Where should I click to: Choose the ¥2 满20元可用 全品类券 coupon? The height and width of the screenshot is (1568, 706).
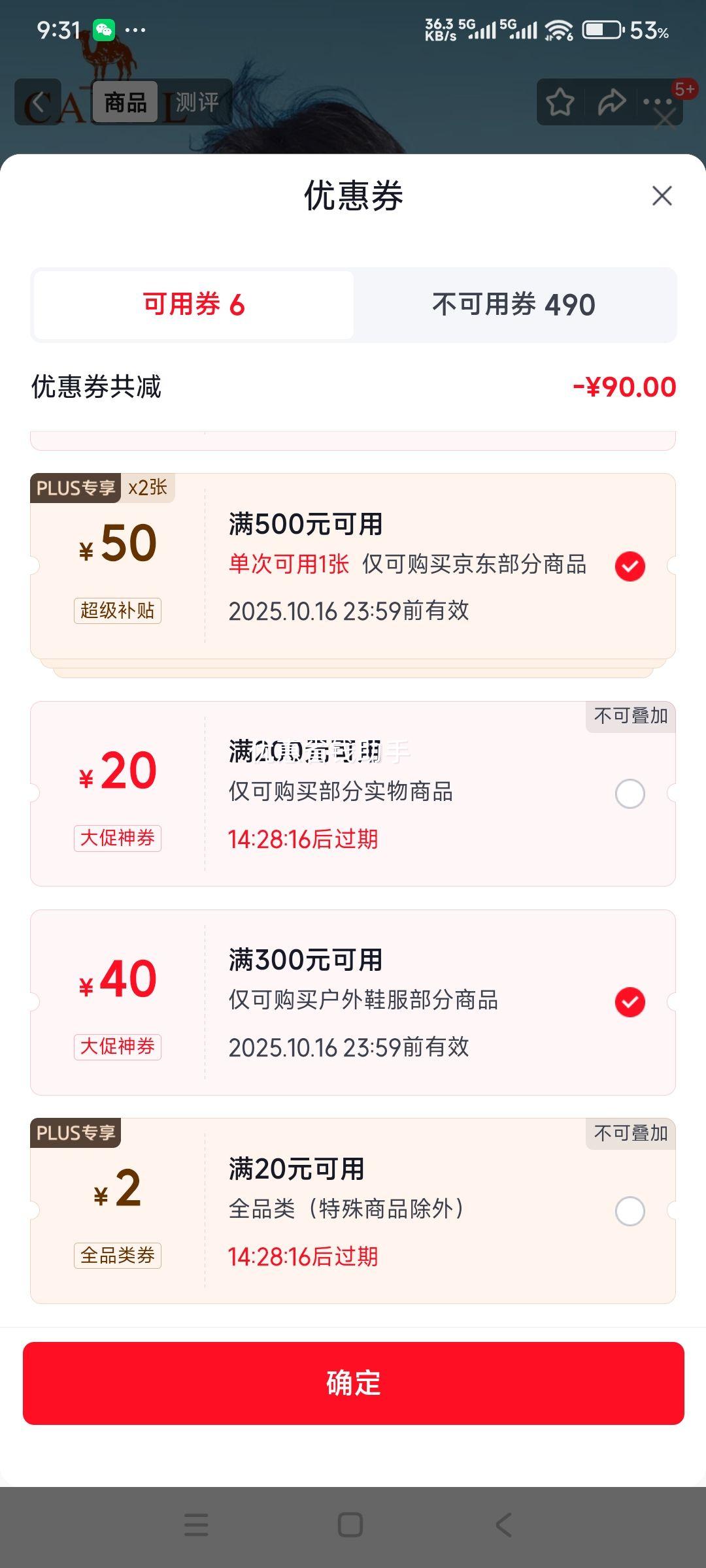pyautogui.click(x=630, y=1211)
